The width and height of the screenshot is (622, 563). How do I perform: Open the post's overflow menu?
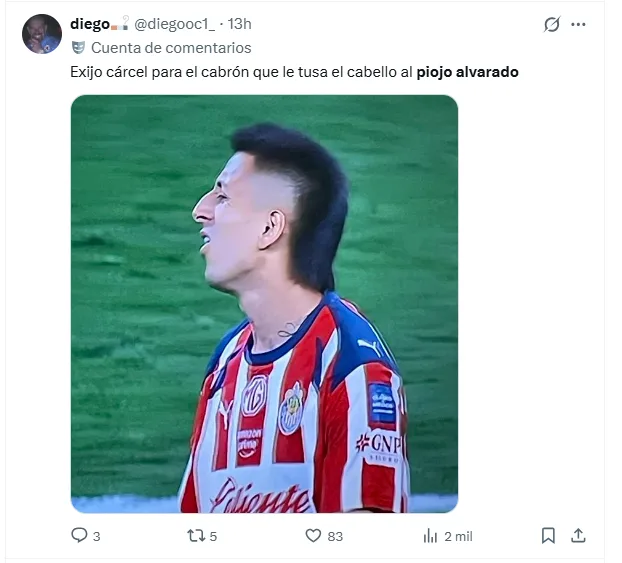pyautogui.click(x=578, y=24)
